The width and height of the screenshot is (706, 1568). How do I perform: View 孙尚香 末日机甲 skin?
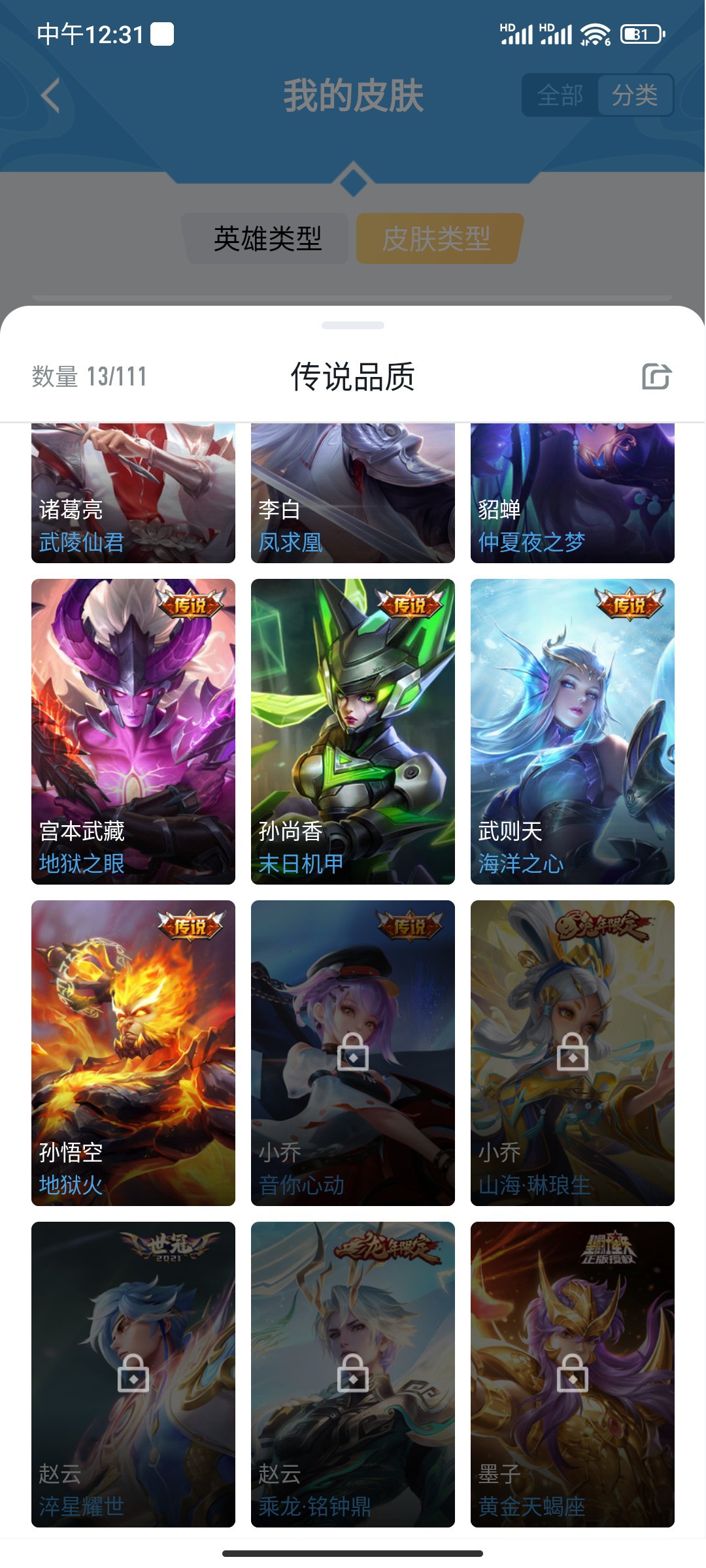pyautogui.click(x=353, y=732)
